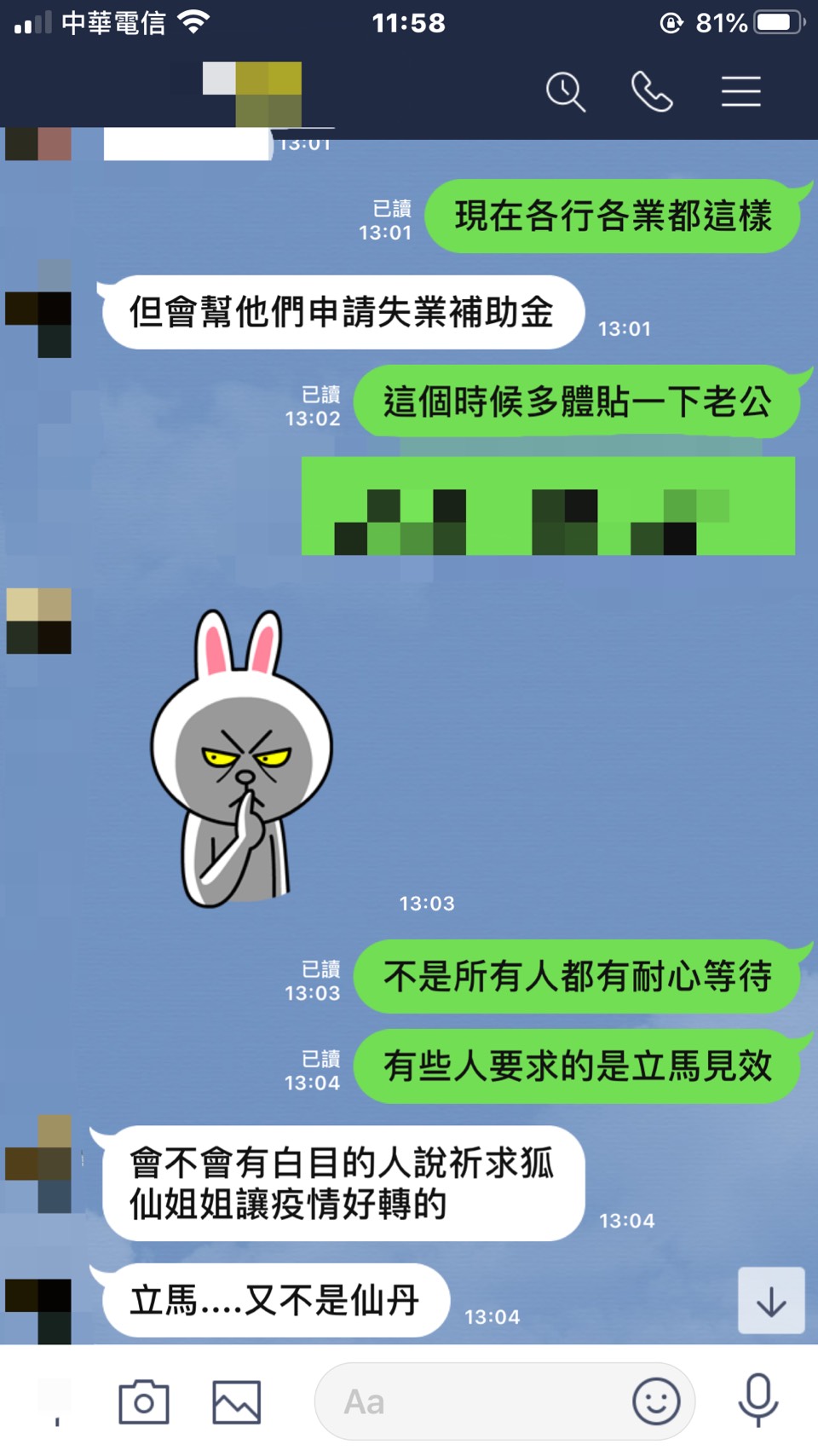Search within this chat
The image size is (818, 1456).
(566, 92)
